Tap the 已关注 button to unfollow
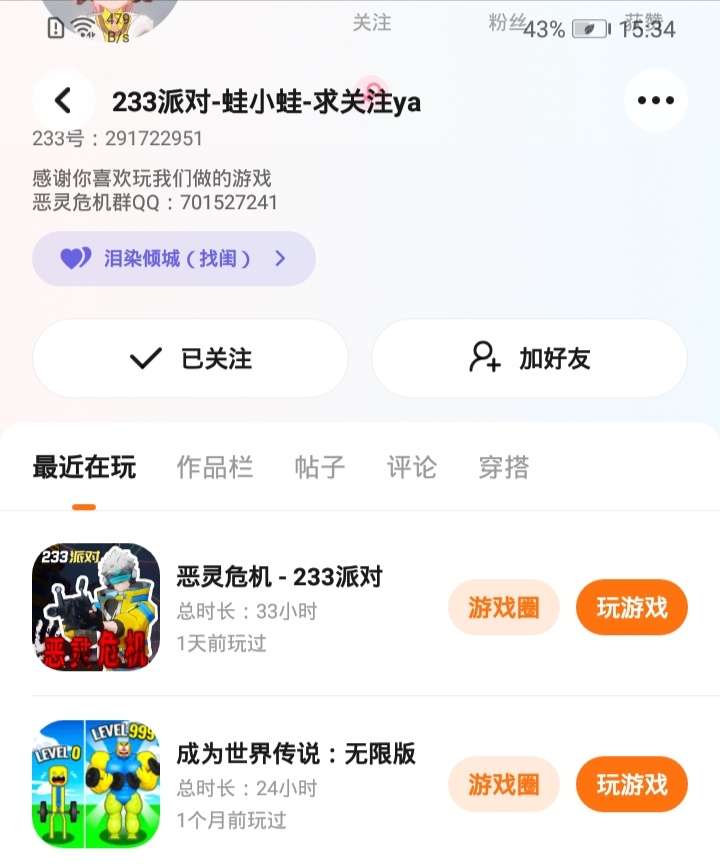Screen dimensions: 720x867 click(190, 359)
